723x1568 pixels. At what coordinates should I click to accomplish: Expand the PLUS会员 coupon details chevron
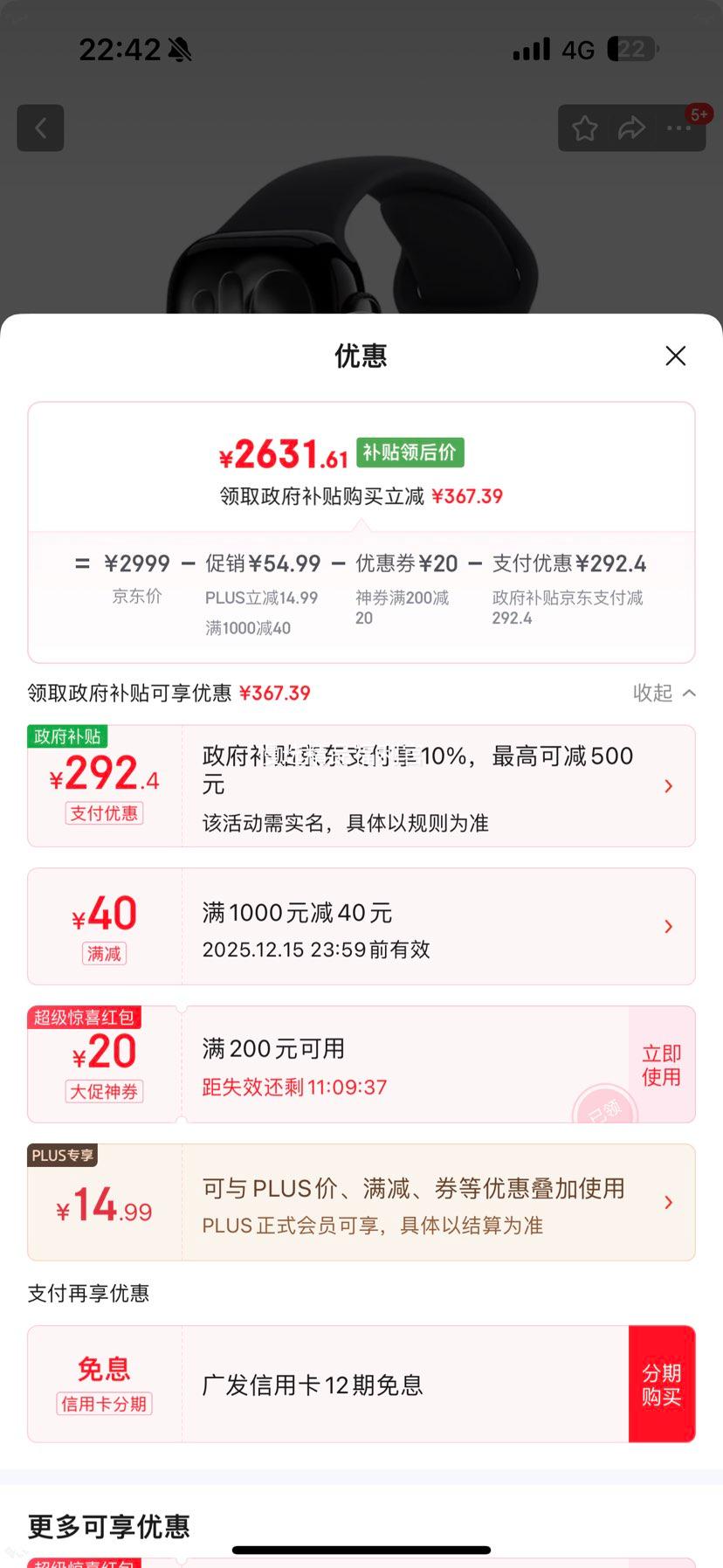coord(669,1202)
